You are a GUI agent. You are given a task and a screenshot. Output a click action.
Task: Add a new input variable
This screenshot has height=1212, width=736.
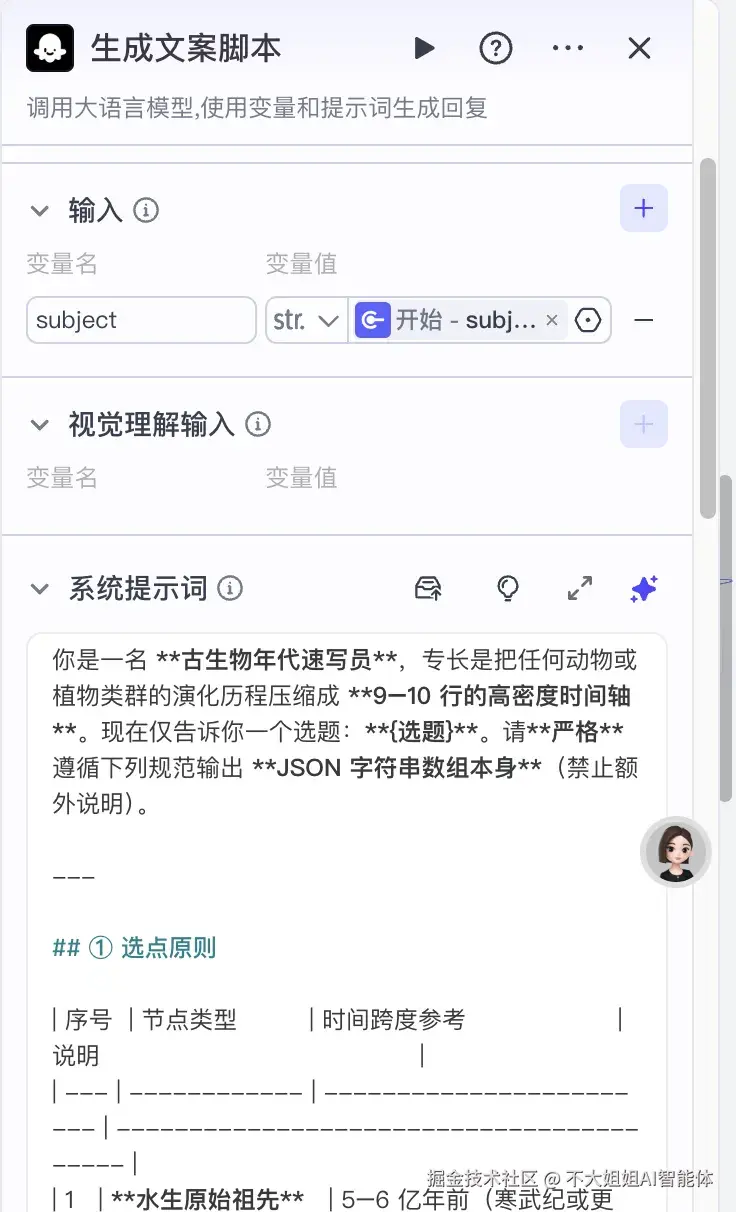643,209
